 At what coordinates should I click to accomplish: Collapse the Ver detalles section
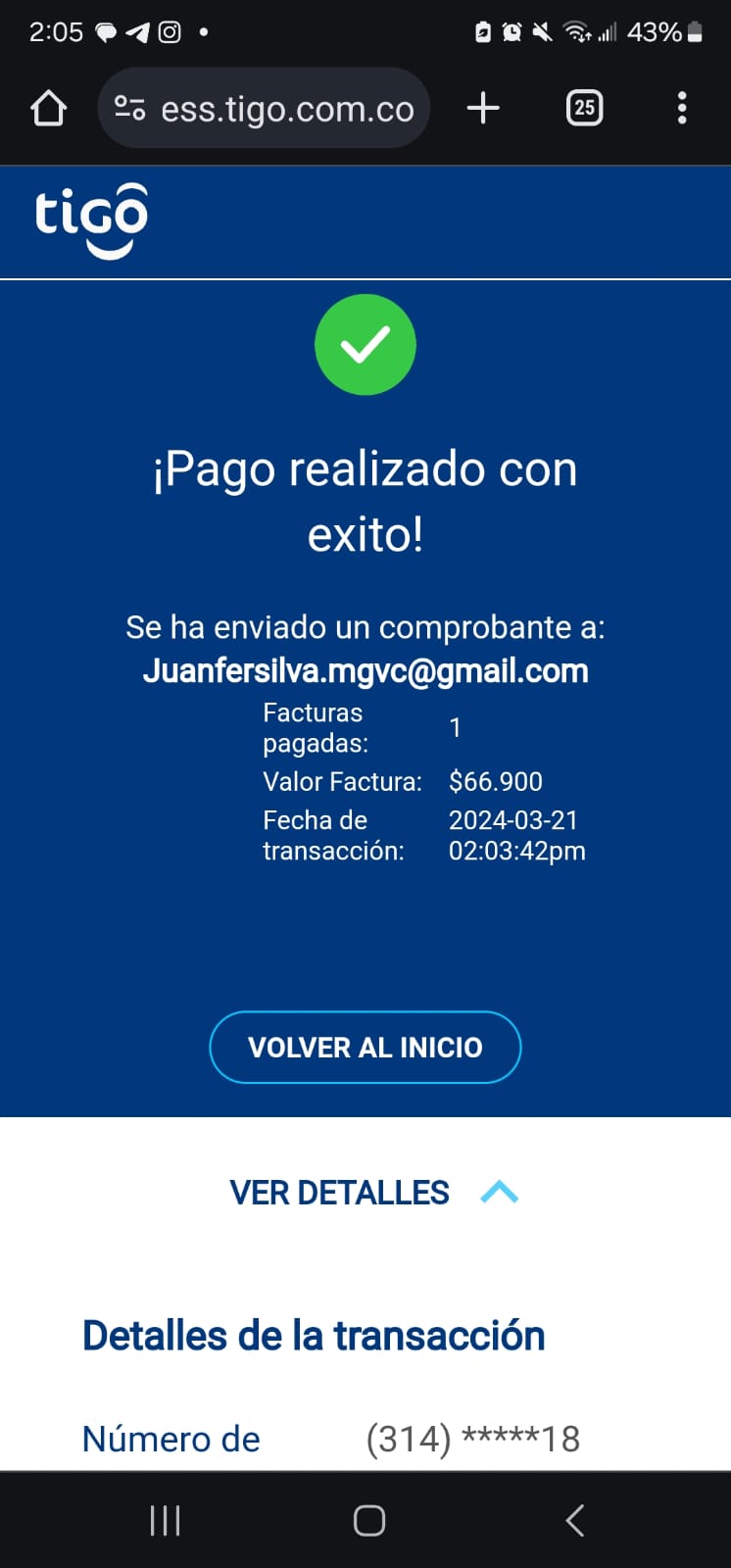[x=373, y=1193]
